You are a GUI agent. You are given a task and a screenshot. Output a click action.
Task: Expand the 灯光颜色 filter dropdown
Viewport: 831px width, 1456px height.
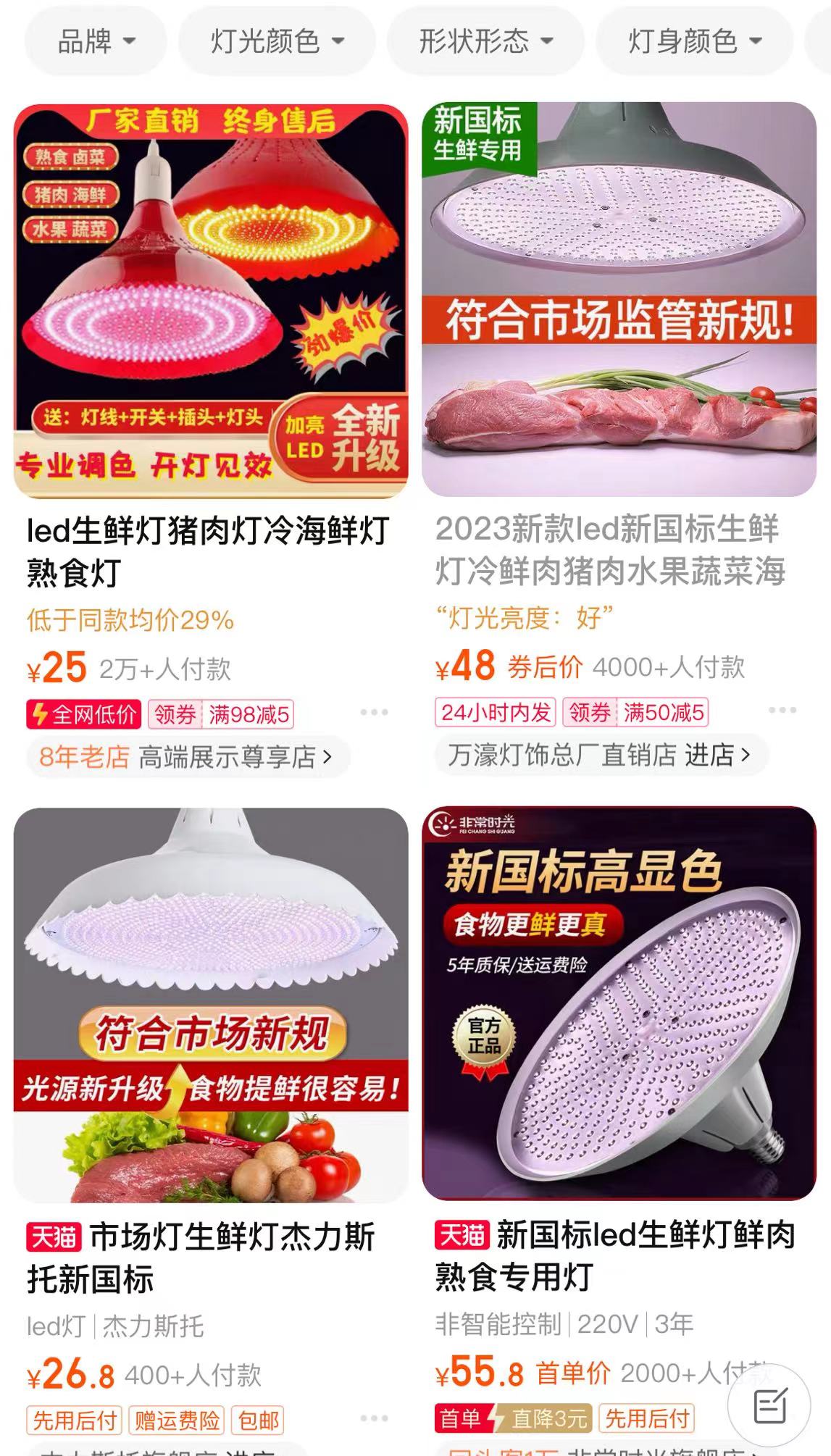[x=277, y=41]
